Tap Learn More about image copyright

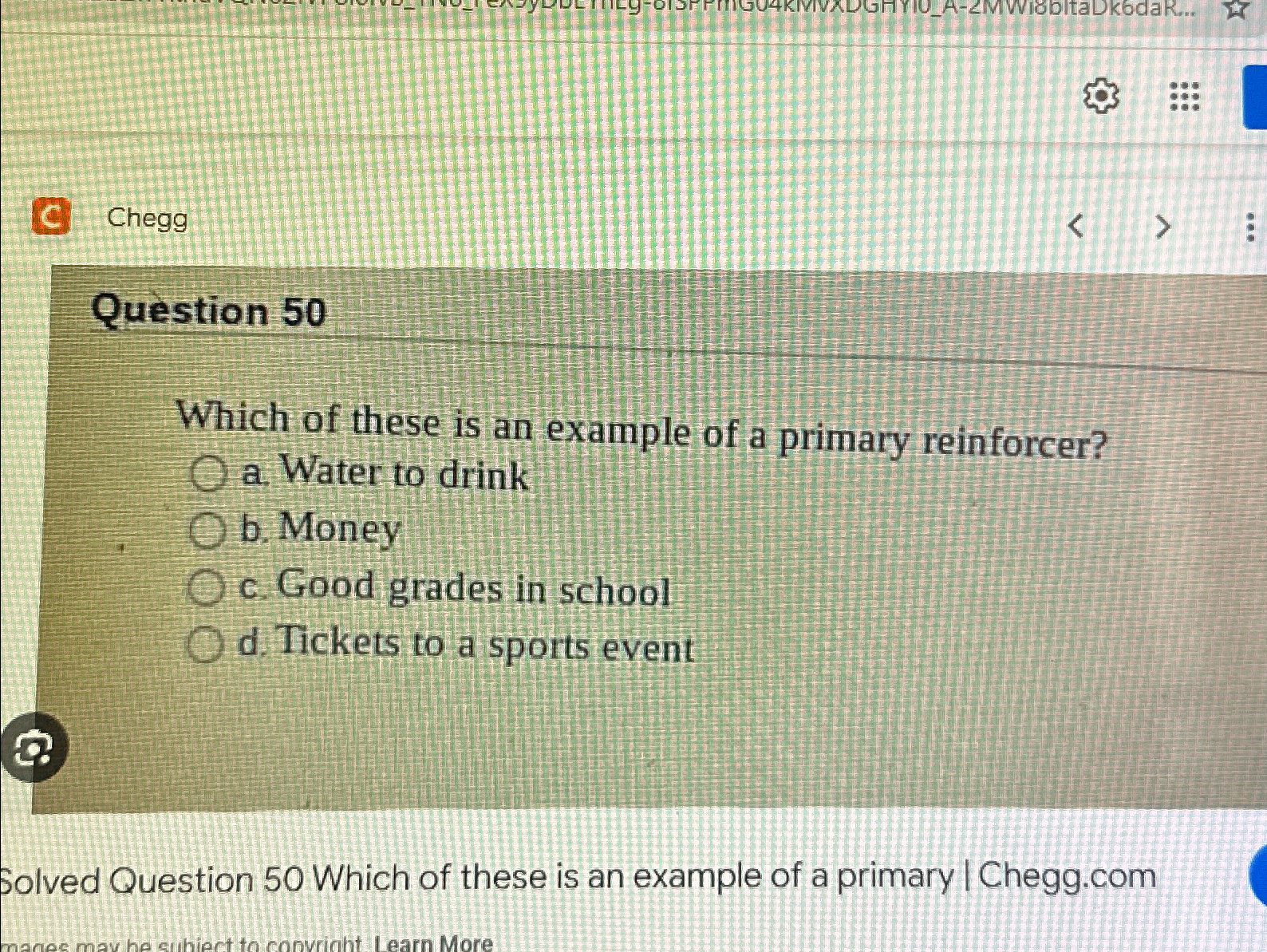tap(433, 943)
